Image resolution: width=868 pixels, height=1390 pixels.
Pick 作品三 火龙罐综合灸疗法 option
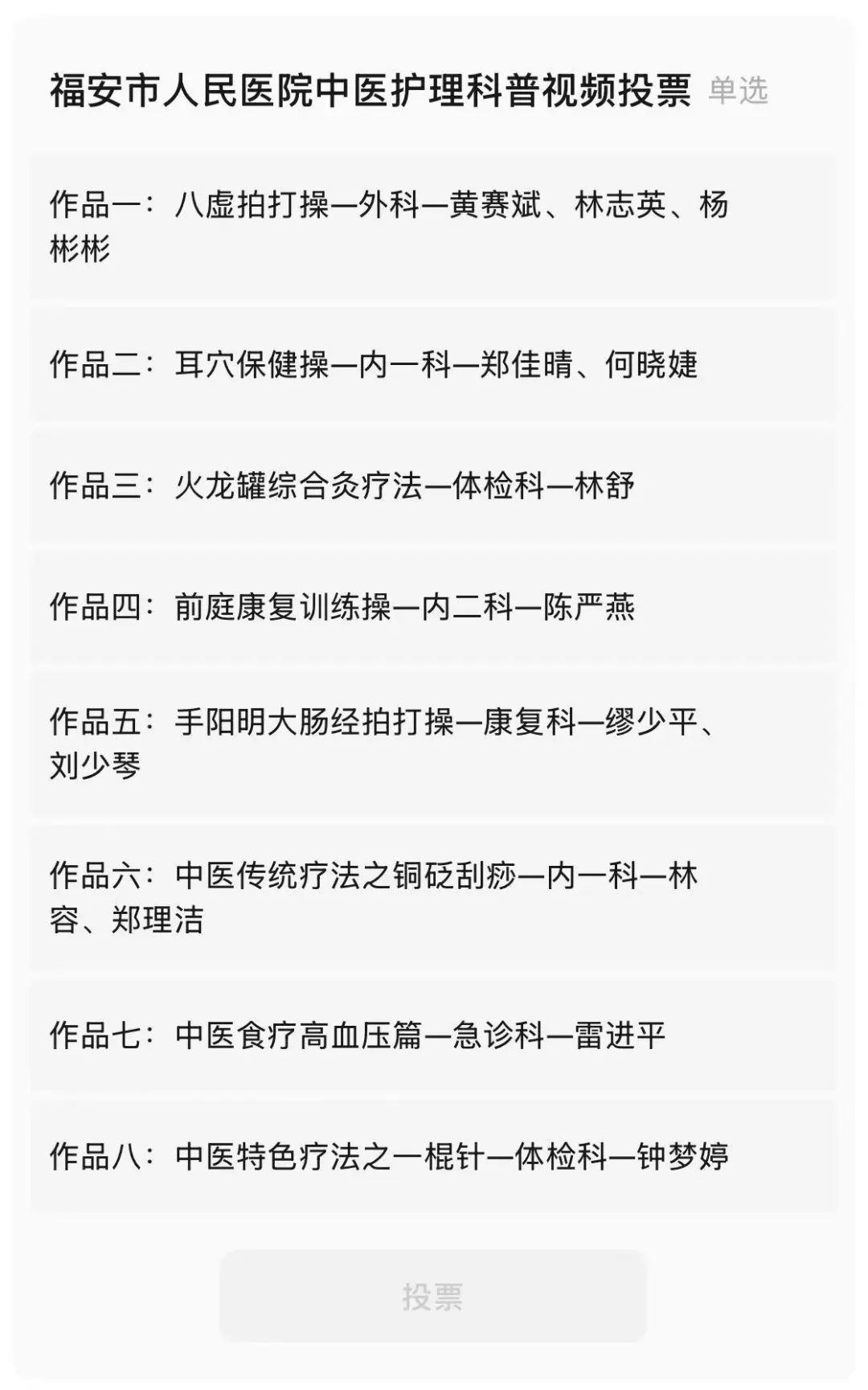pos(433,486)
